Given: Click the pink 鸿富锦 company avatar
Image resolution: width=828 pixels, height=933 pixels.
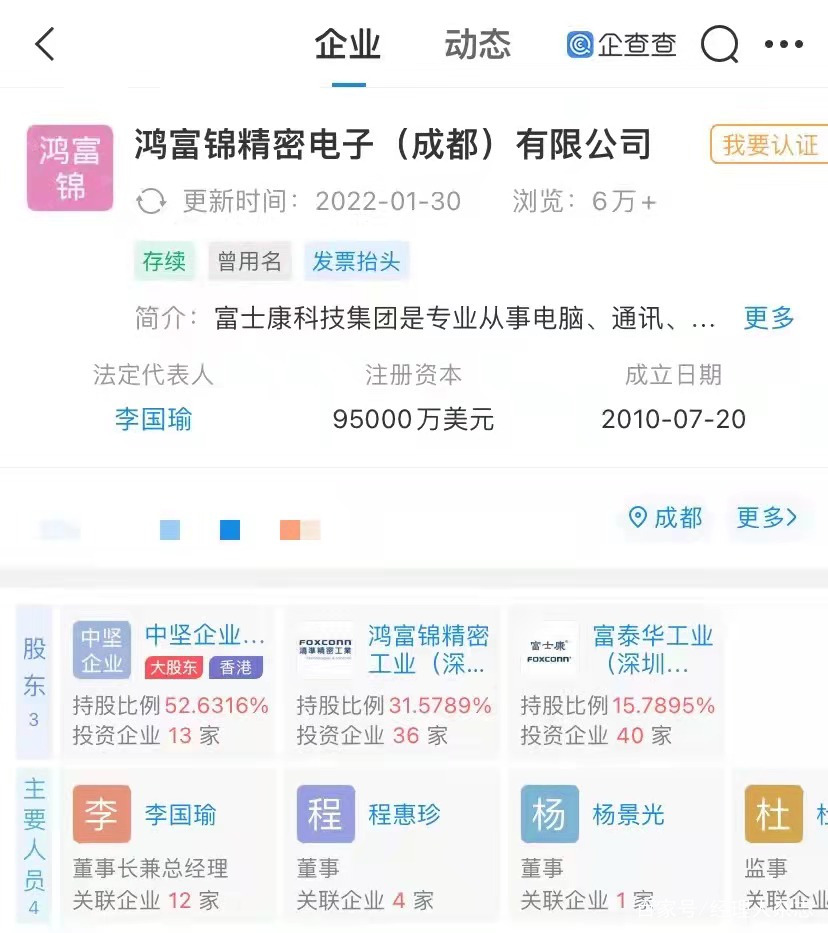Looking at the screenshot, I should (x=69, y=168).
